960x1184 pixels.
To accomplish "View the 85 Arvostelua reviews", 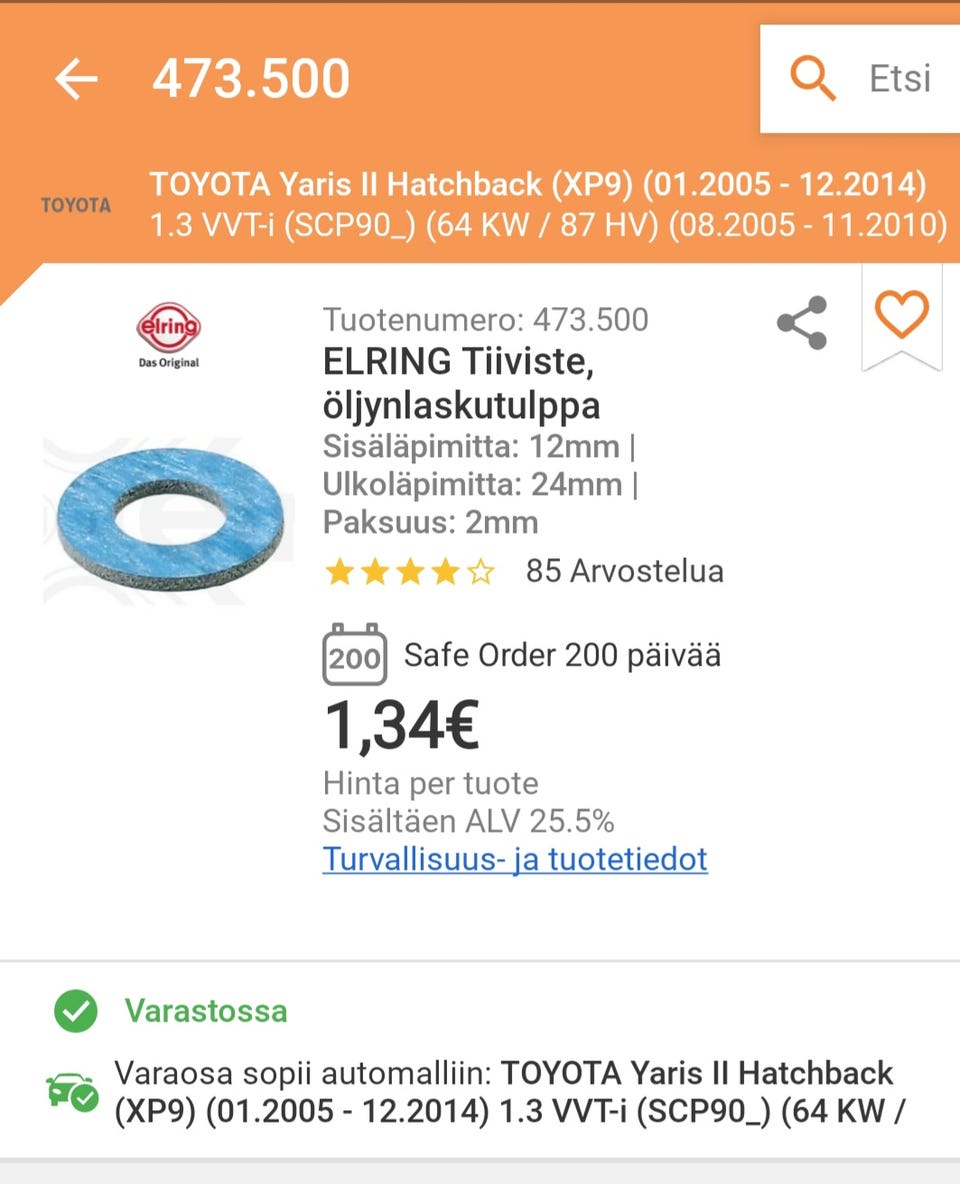I will 624,571.
